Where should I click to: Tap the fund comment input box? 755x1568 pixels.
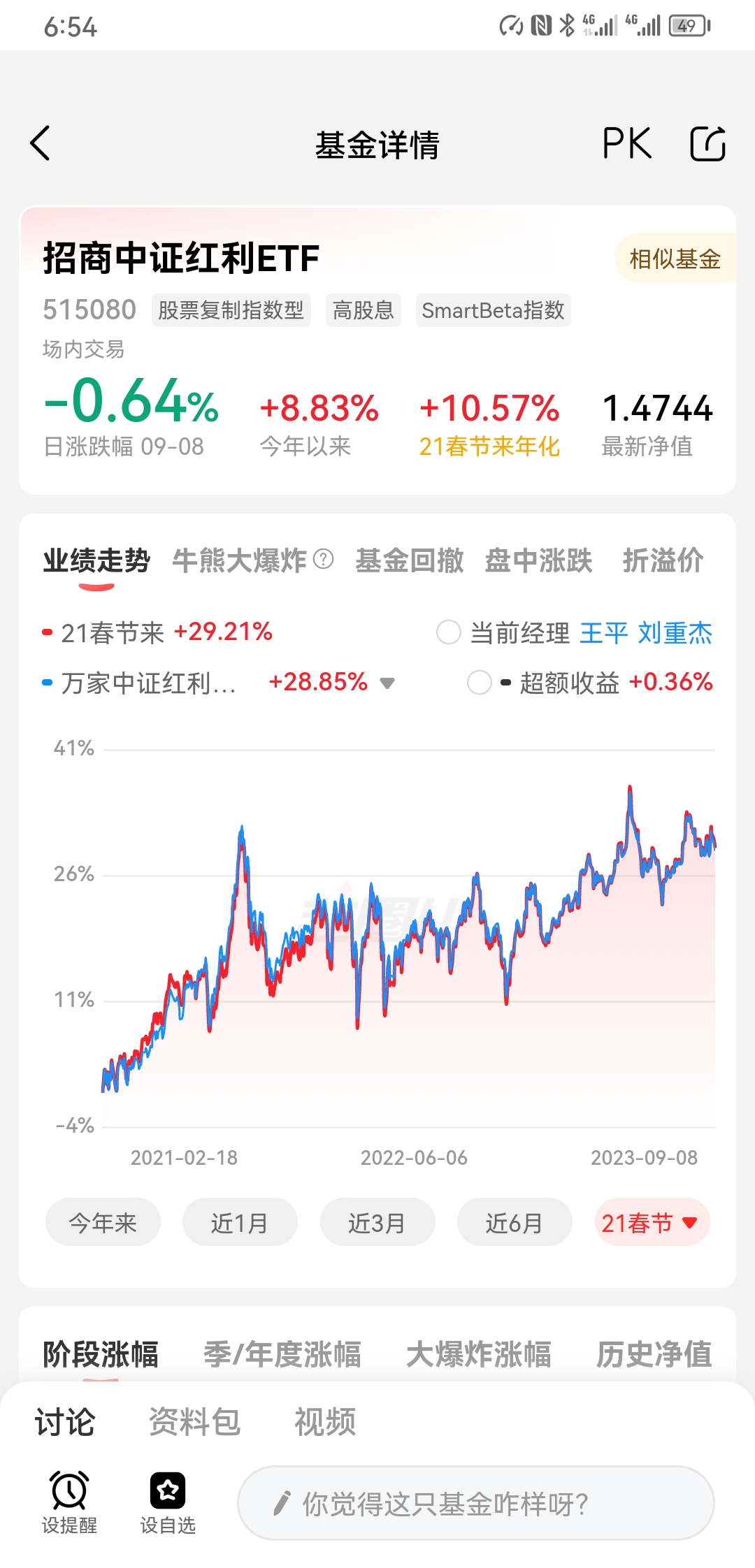[x=475, y=1503]
